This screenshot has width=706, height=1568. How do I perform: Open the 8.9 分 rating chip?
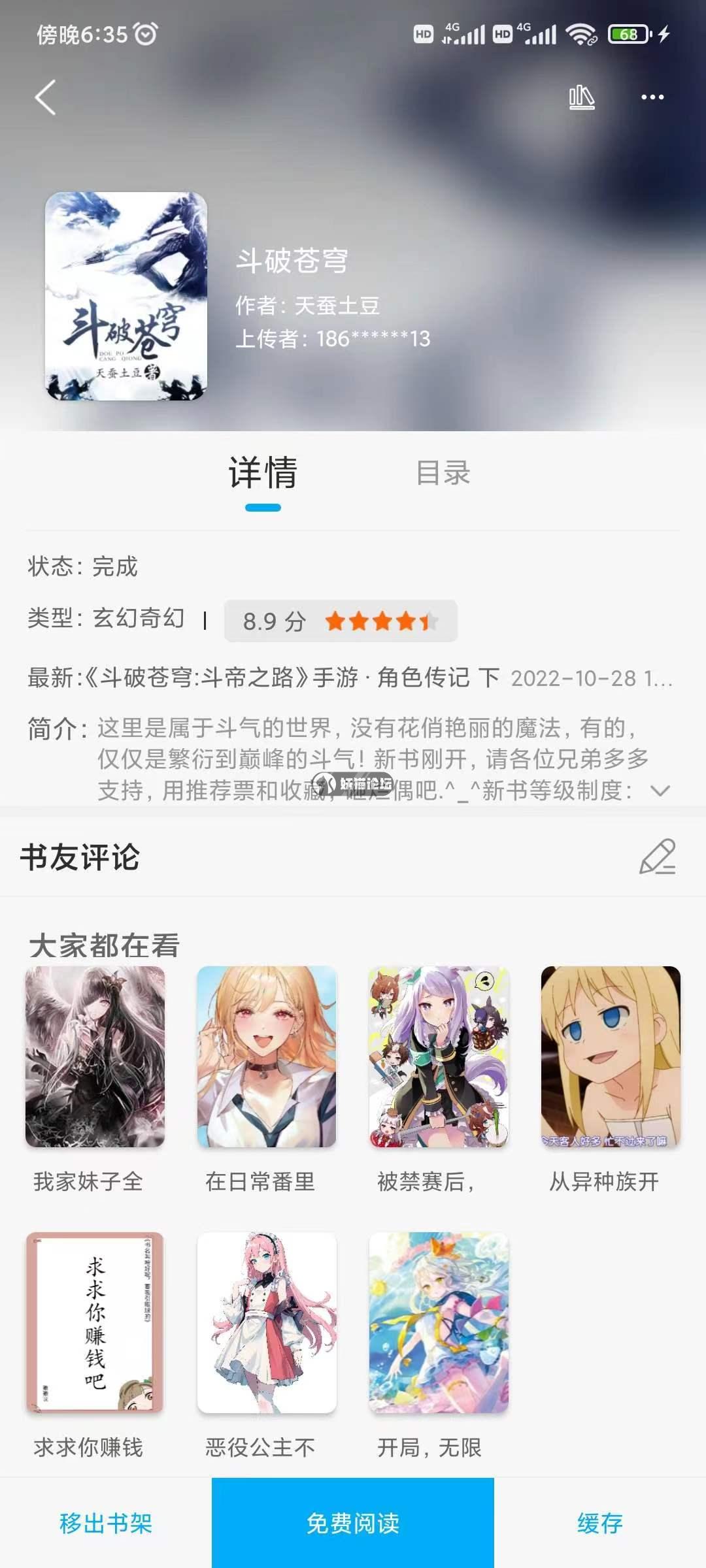pyautogui.click(x=341, y=621)
